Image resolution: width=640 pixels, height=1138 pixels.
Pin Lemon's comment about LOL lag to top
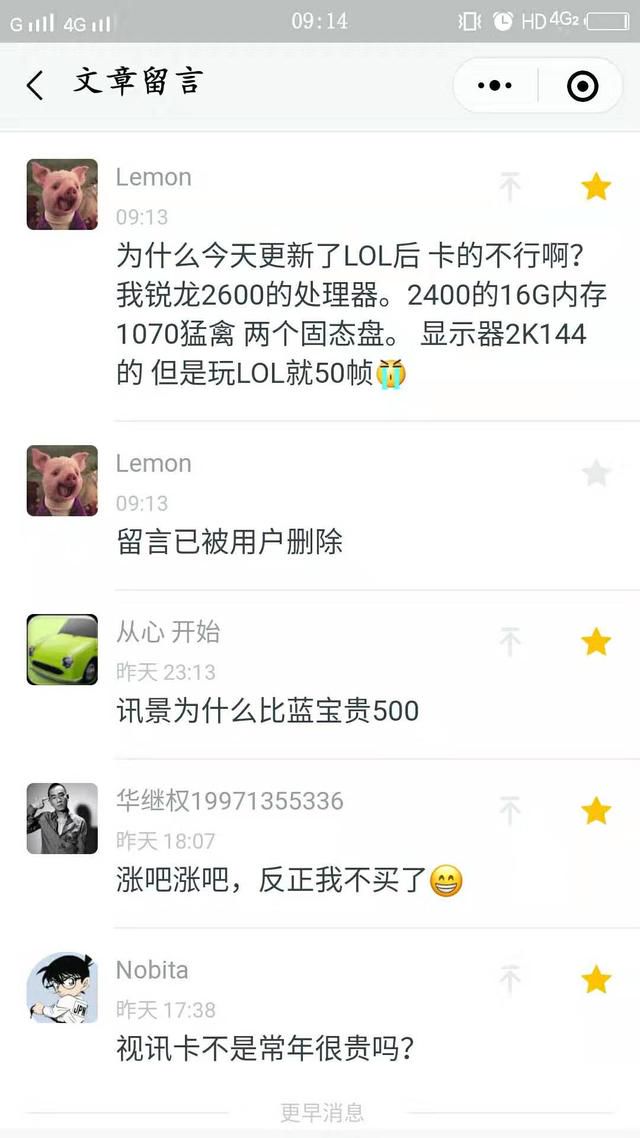tap(510, 187)
